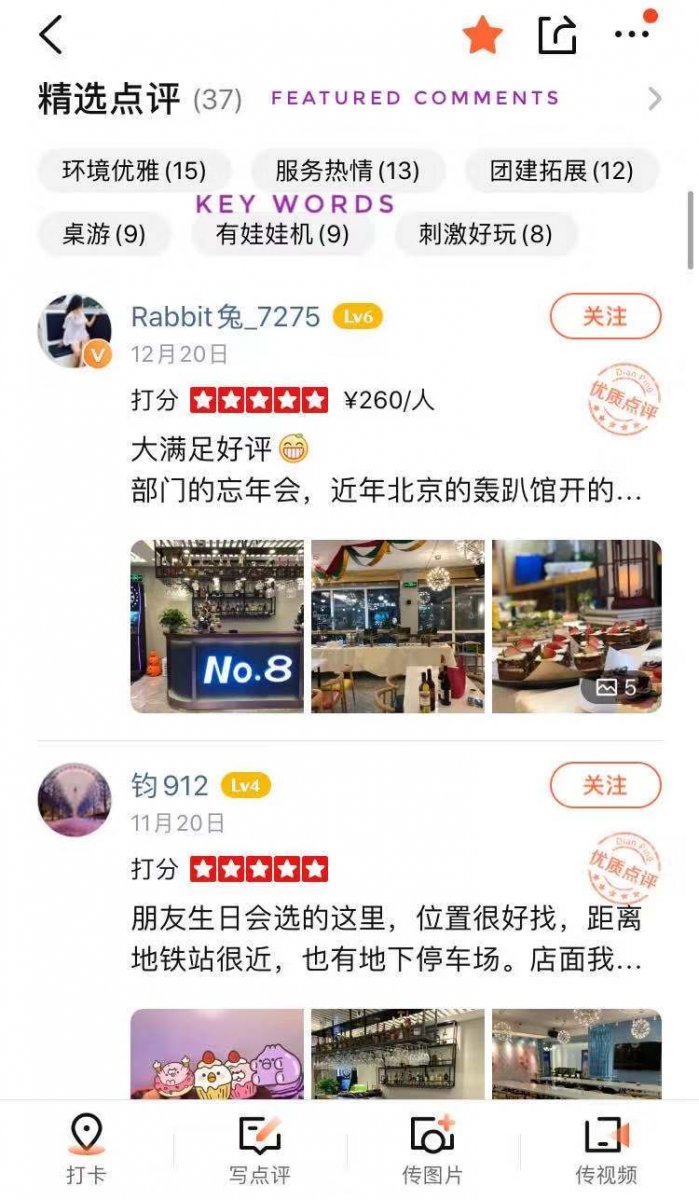Image resolution: width=699 pixels, height=1200 pixels.
Task: Upload a picture with 传图片
Action: [432, 1150]
